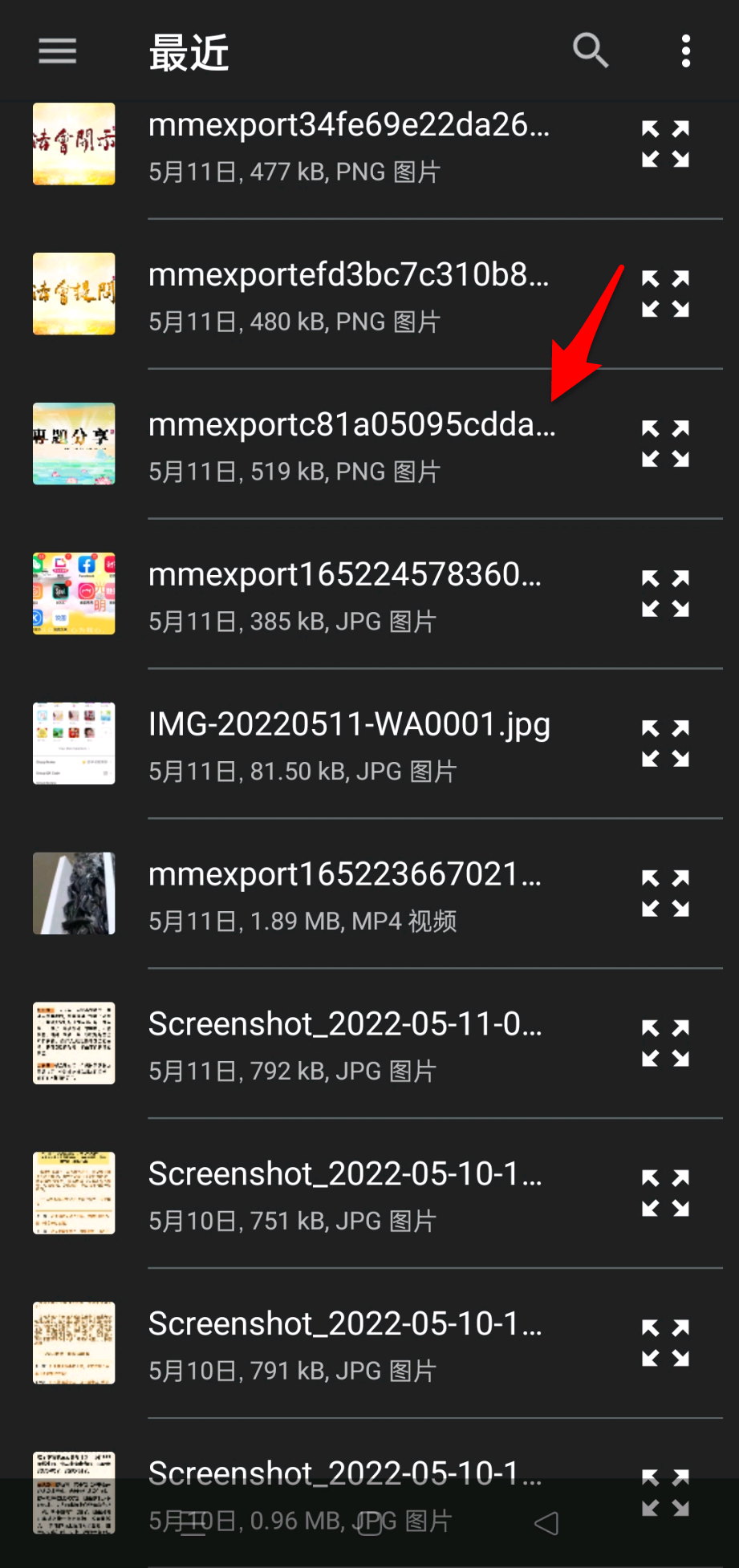Expand preview for mmexportefd3bc7c310b8
739x1568 pixels.
665,294
